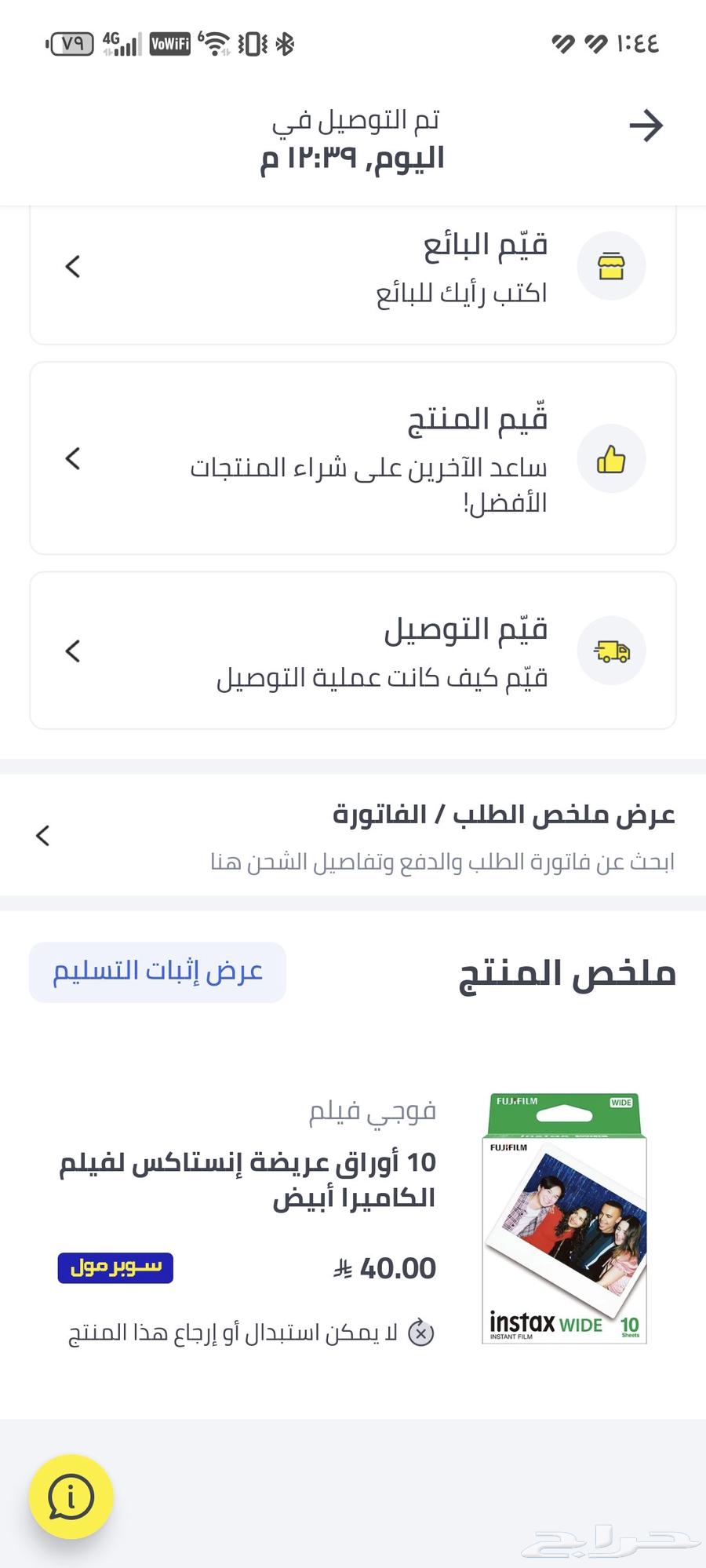
Task: Tap the delivery truck icon on قيّم التوصيل card
Action: click(612, 651)
